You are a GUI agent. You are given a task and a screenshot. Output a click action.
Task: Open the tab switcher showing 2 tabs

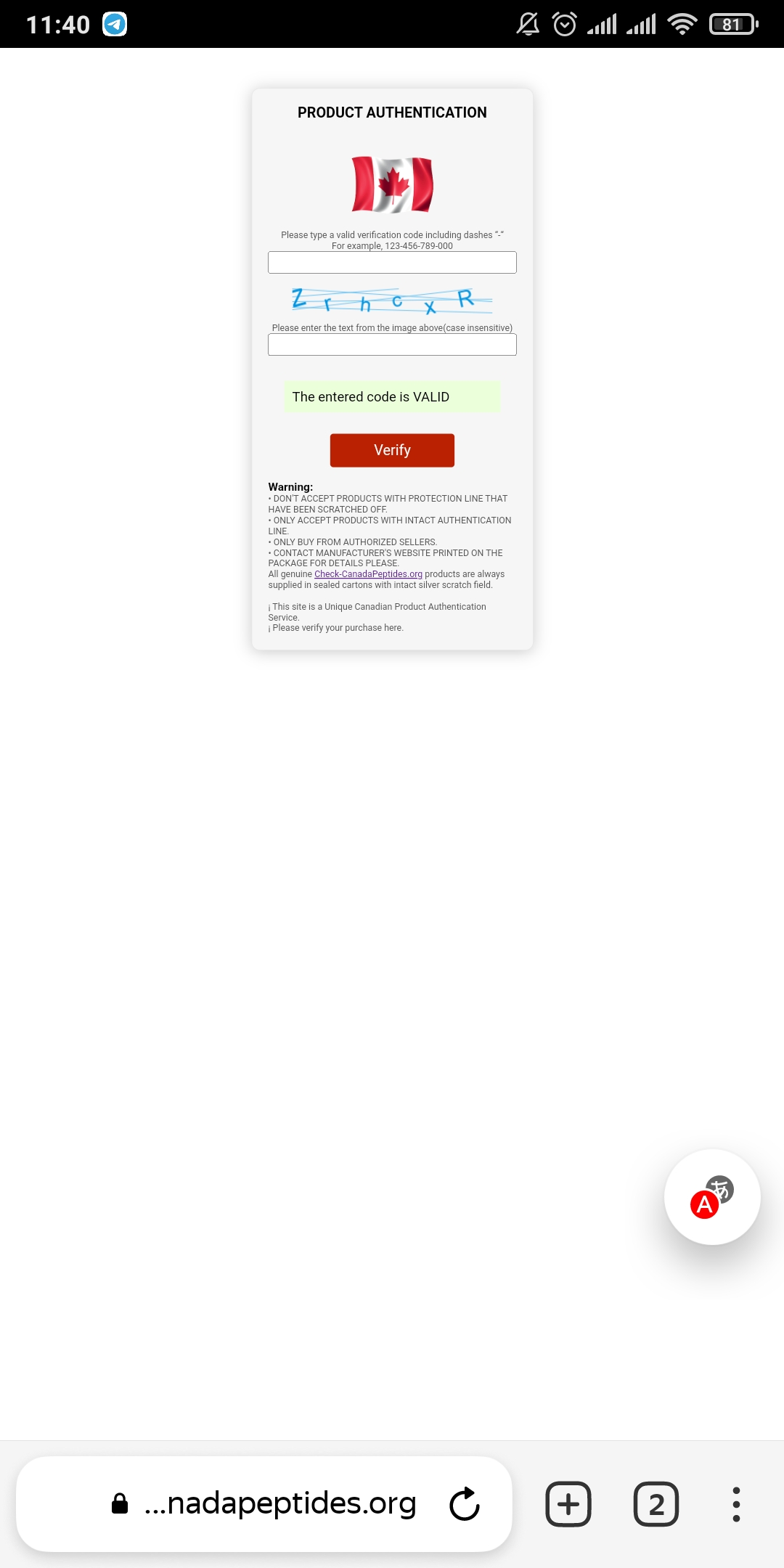(656, 1504)
